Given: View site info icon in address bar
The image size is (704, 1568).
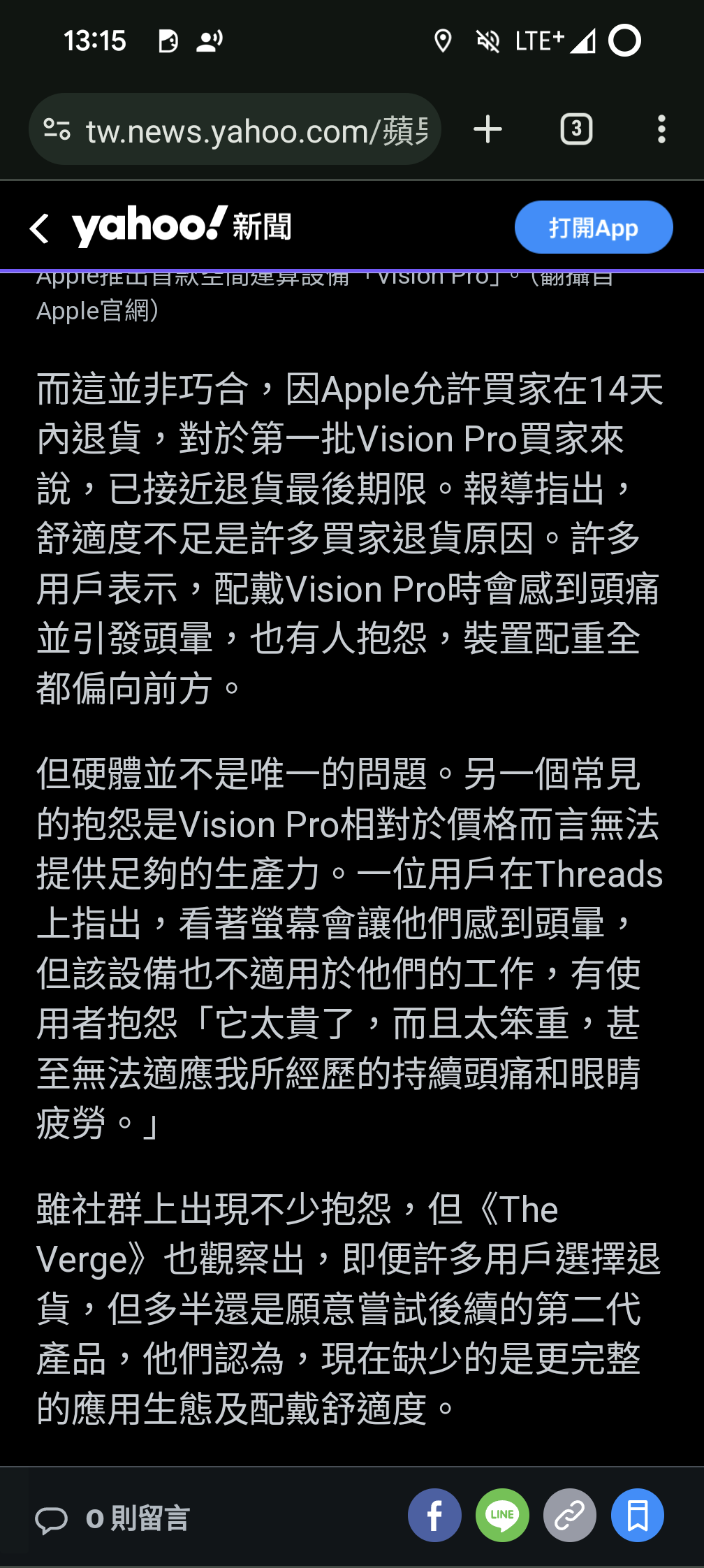Looking at the screenshot, I should pos(57,130).
